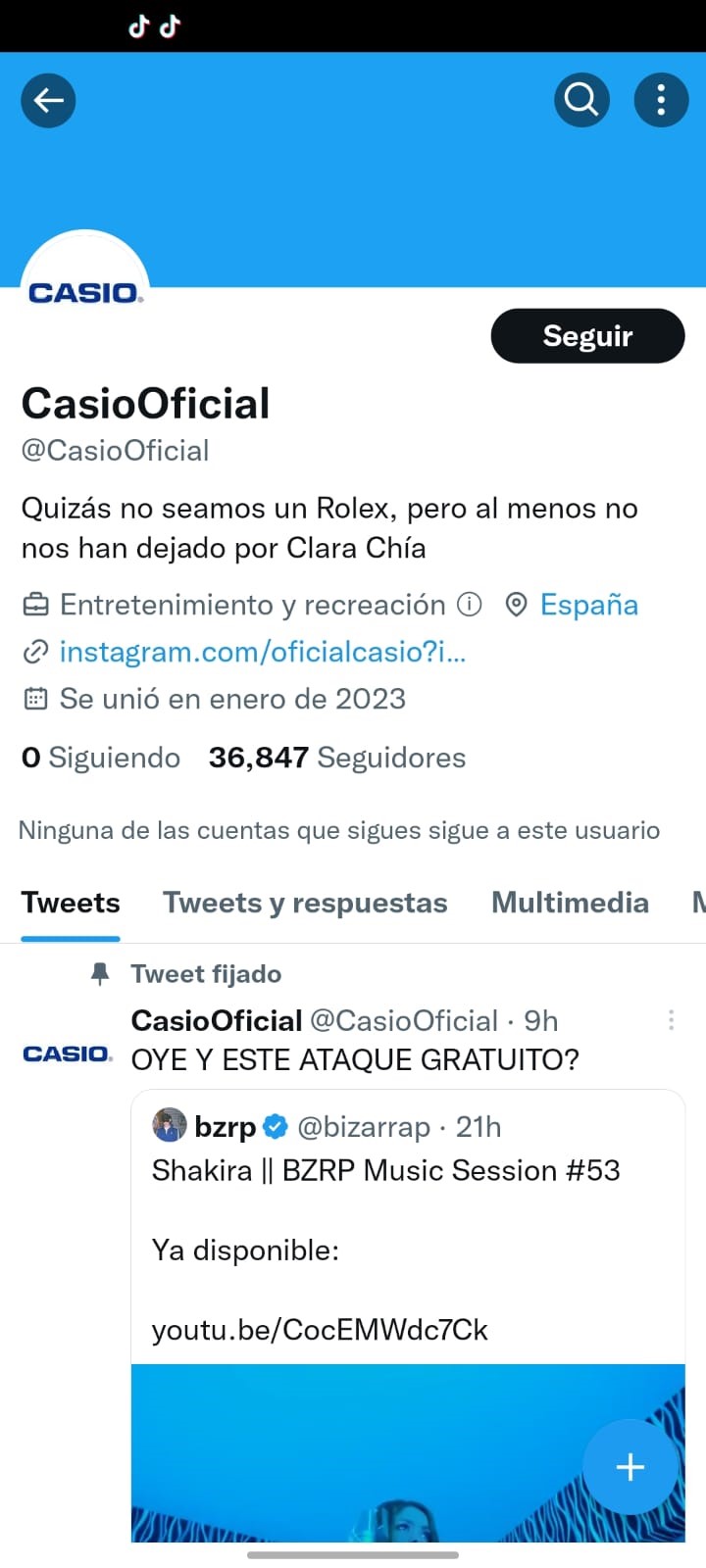
Task: Open the España location link
Action: coord(588,605)
